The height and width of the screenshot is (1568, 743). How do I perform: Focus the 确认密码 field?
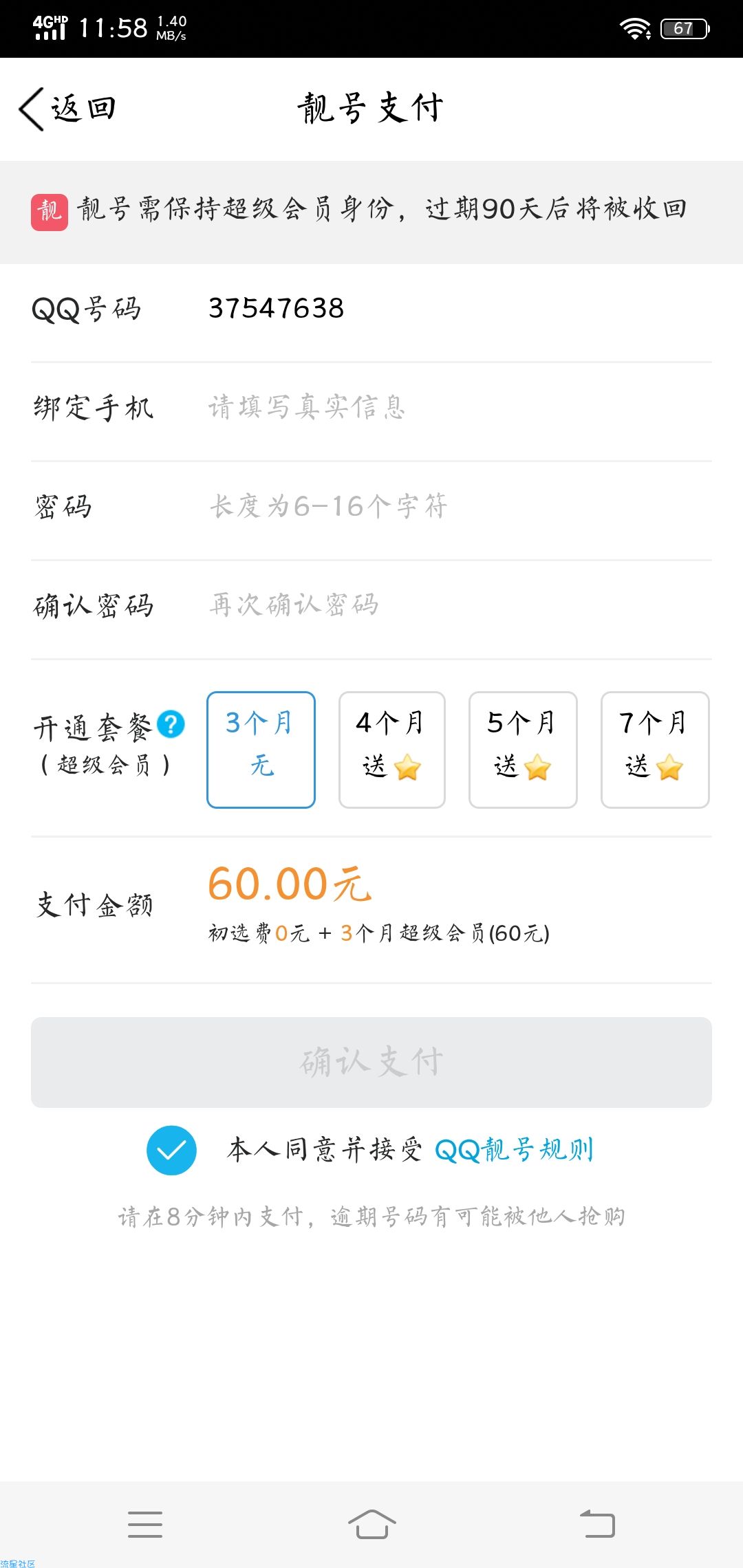[460, 605]
